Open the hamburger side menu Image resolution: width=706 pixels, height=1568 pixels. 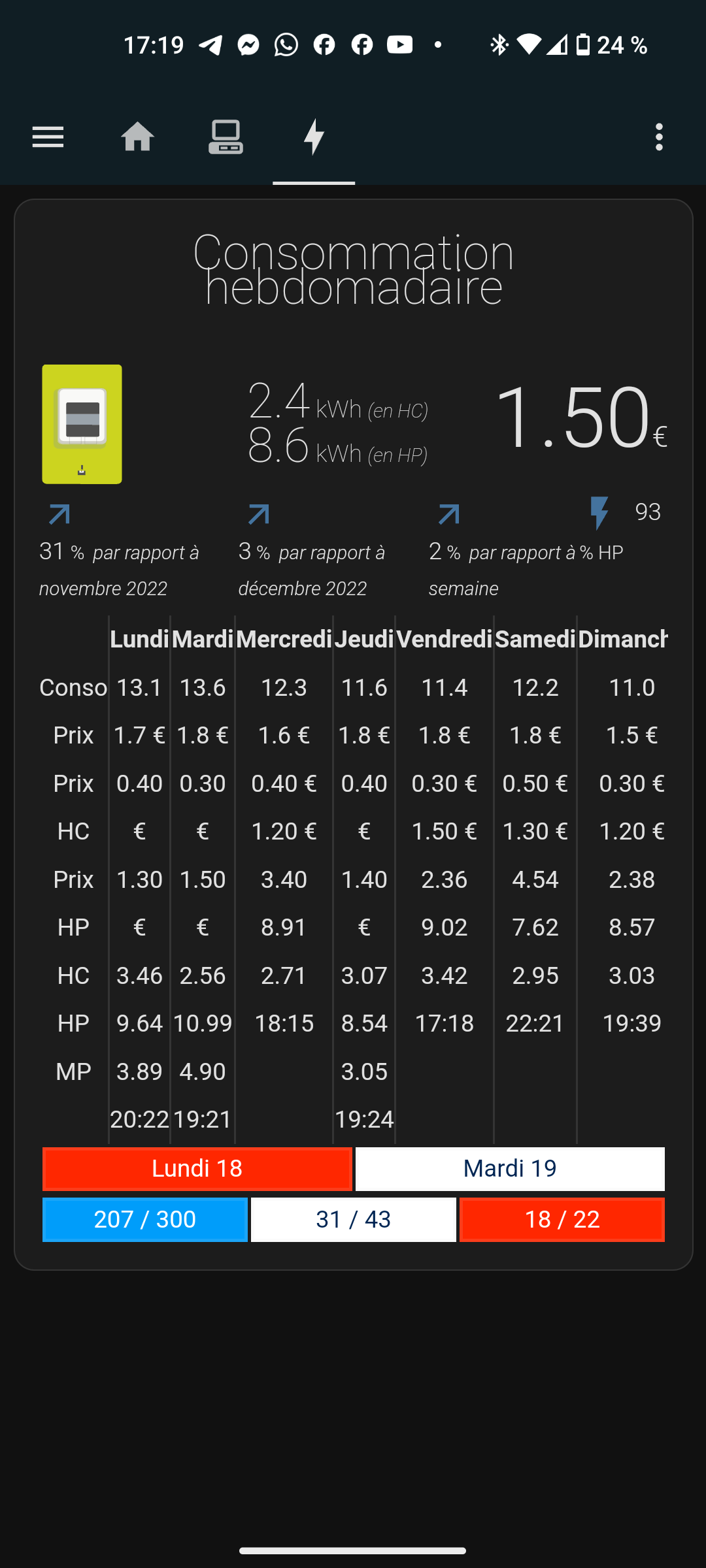48,137
